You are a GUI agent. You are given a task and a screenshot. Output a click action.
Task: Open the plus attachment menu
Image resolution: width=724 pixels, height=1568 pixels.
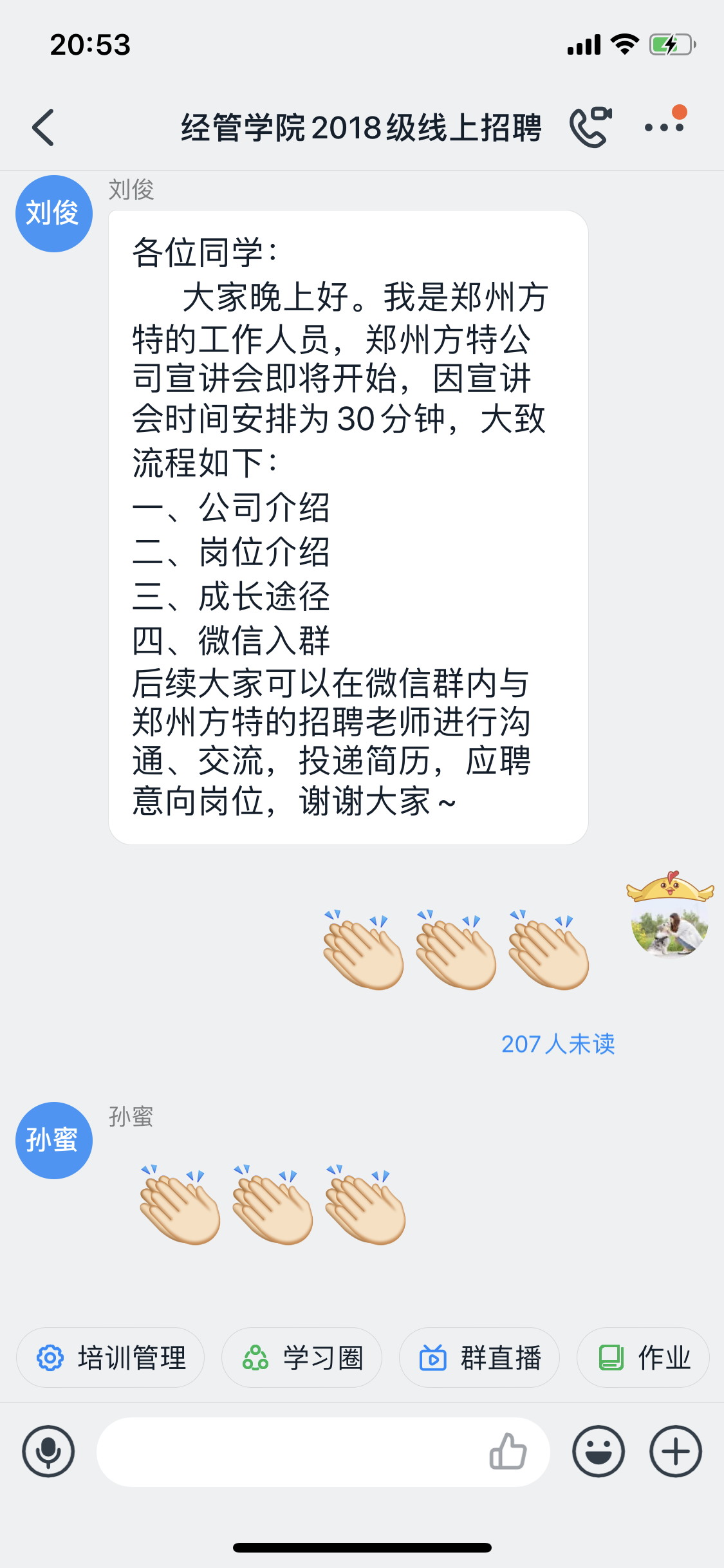(675, 1451)
